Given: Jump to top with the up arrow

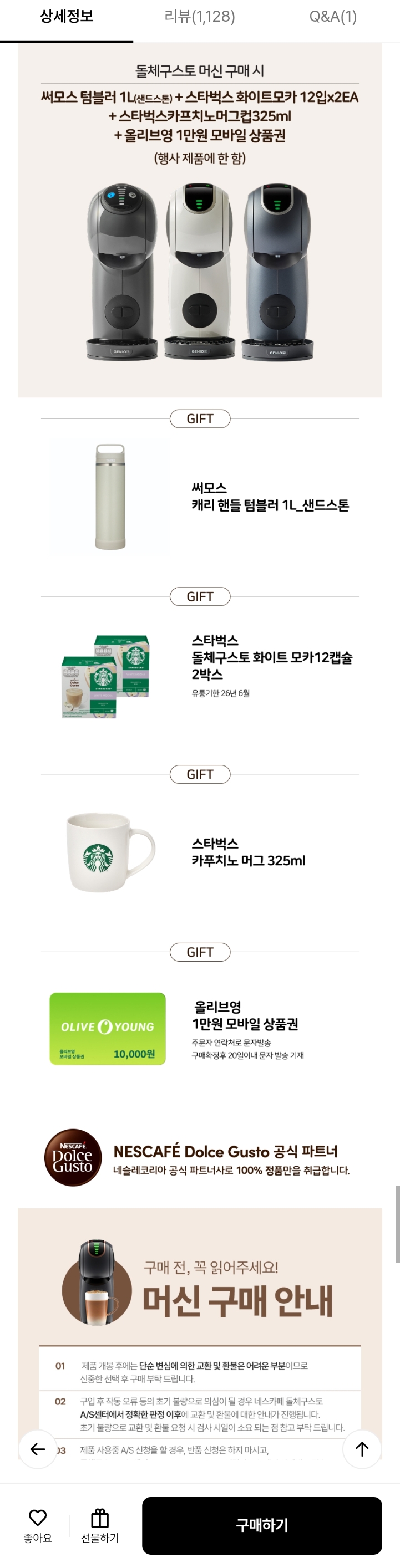Looking at the screenshot, I should click(362, 1449).
